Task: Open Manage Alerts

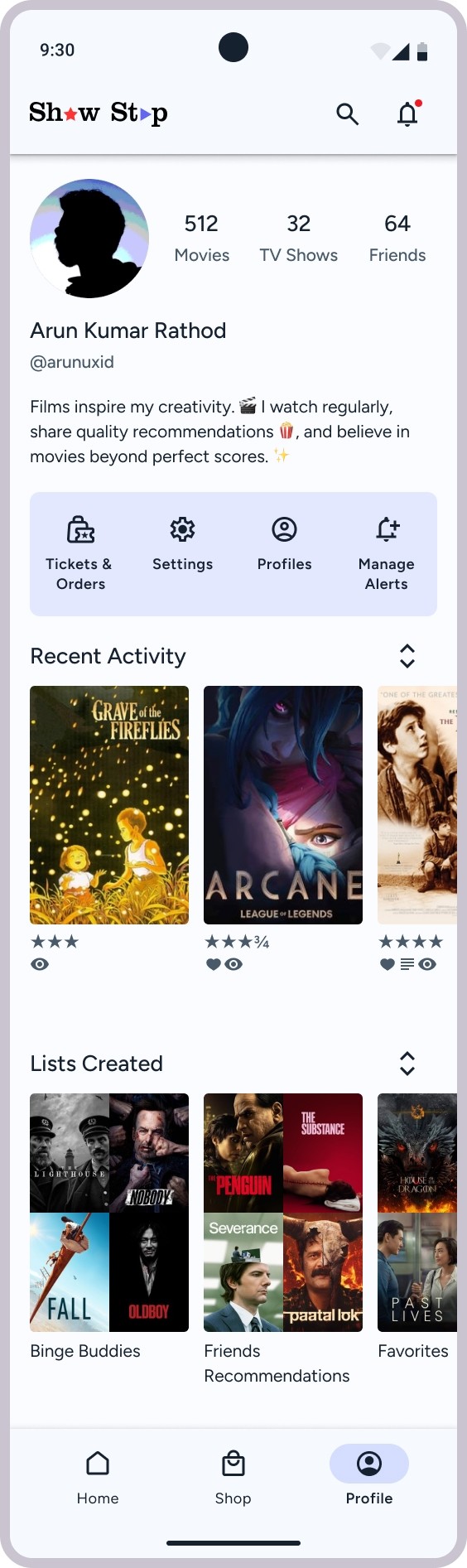Action: [386, 553]
